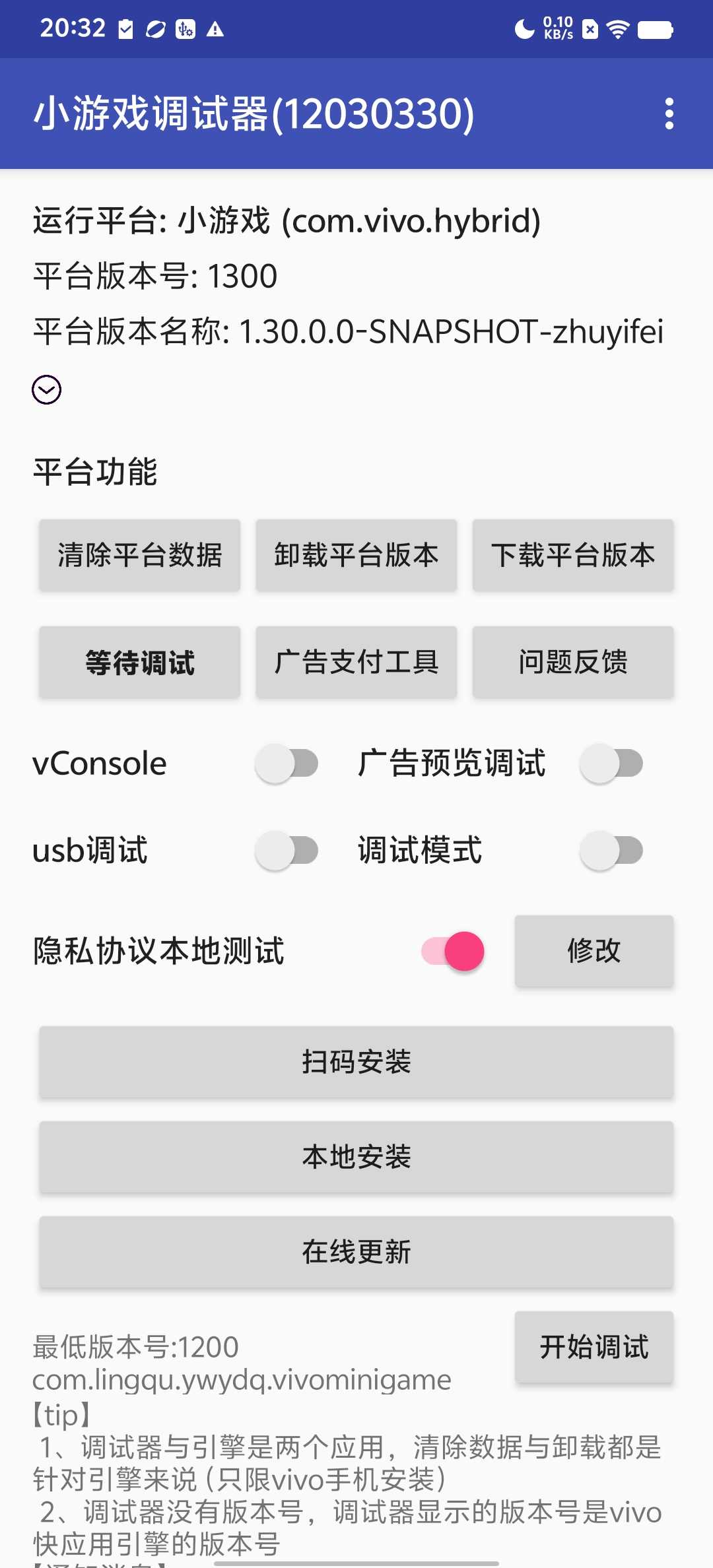Image resolution: width=713 pixels, height=1568 pixels.
Task: Tap 卸载平台版本 to uninstall the platform version
Action: (x=356, y=555)
